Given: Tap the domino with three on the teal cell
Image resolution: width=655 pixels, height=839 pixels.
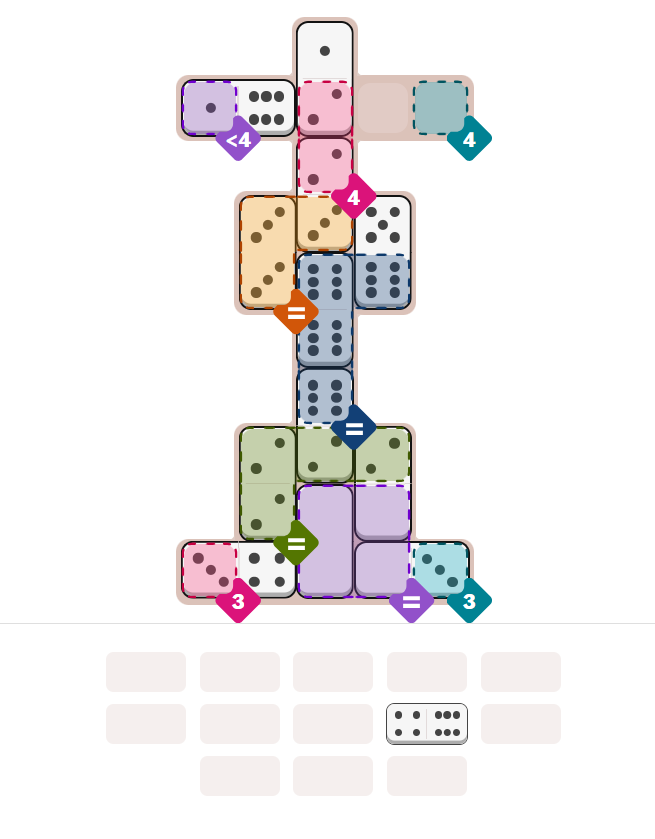Looking at the screenshot, I should (411, 570).
